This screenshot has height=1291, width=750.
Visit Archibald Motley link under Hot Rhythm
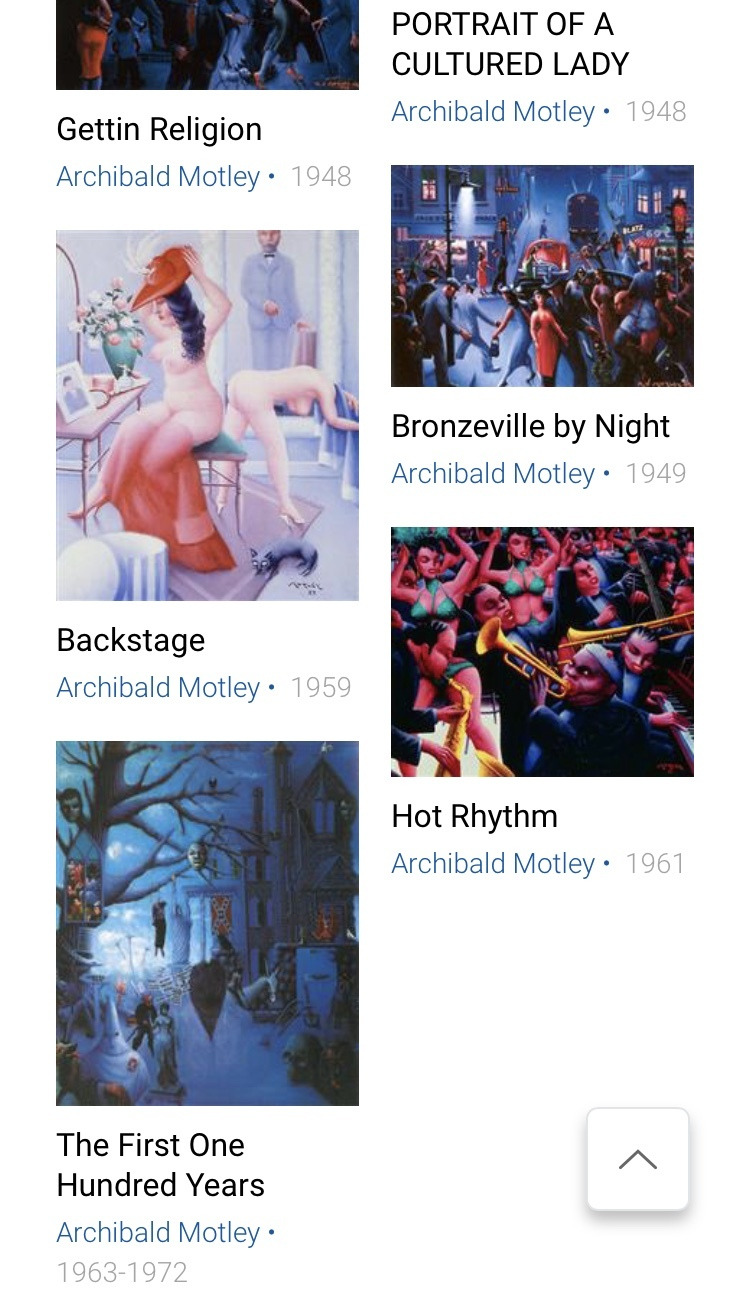[493, 864]
